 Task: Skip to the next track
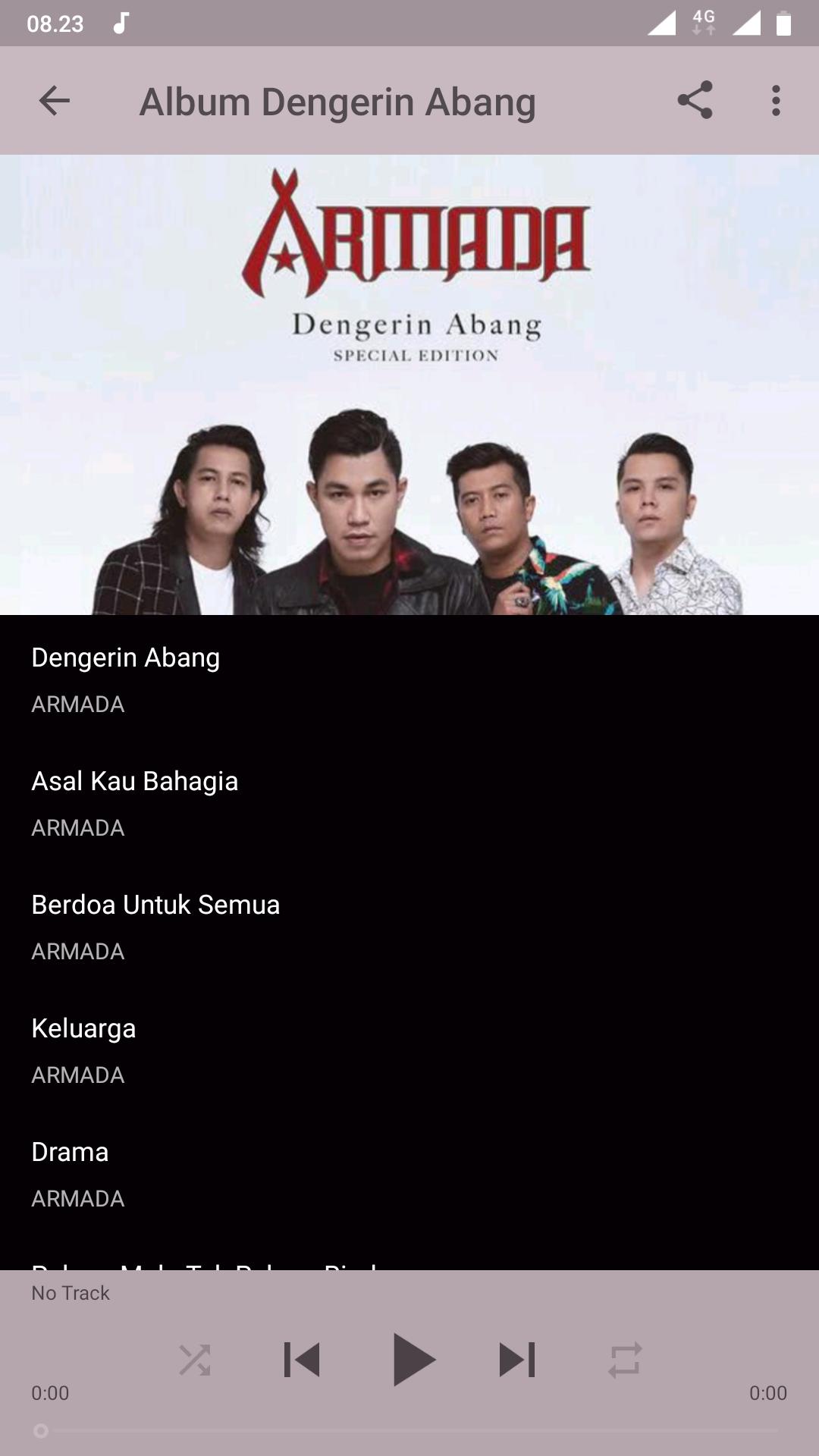tap(517, 1360)
